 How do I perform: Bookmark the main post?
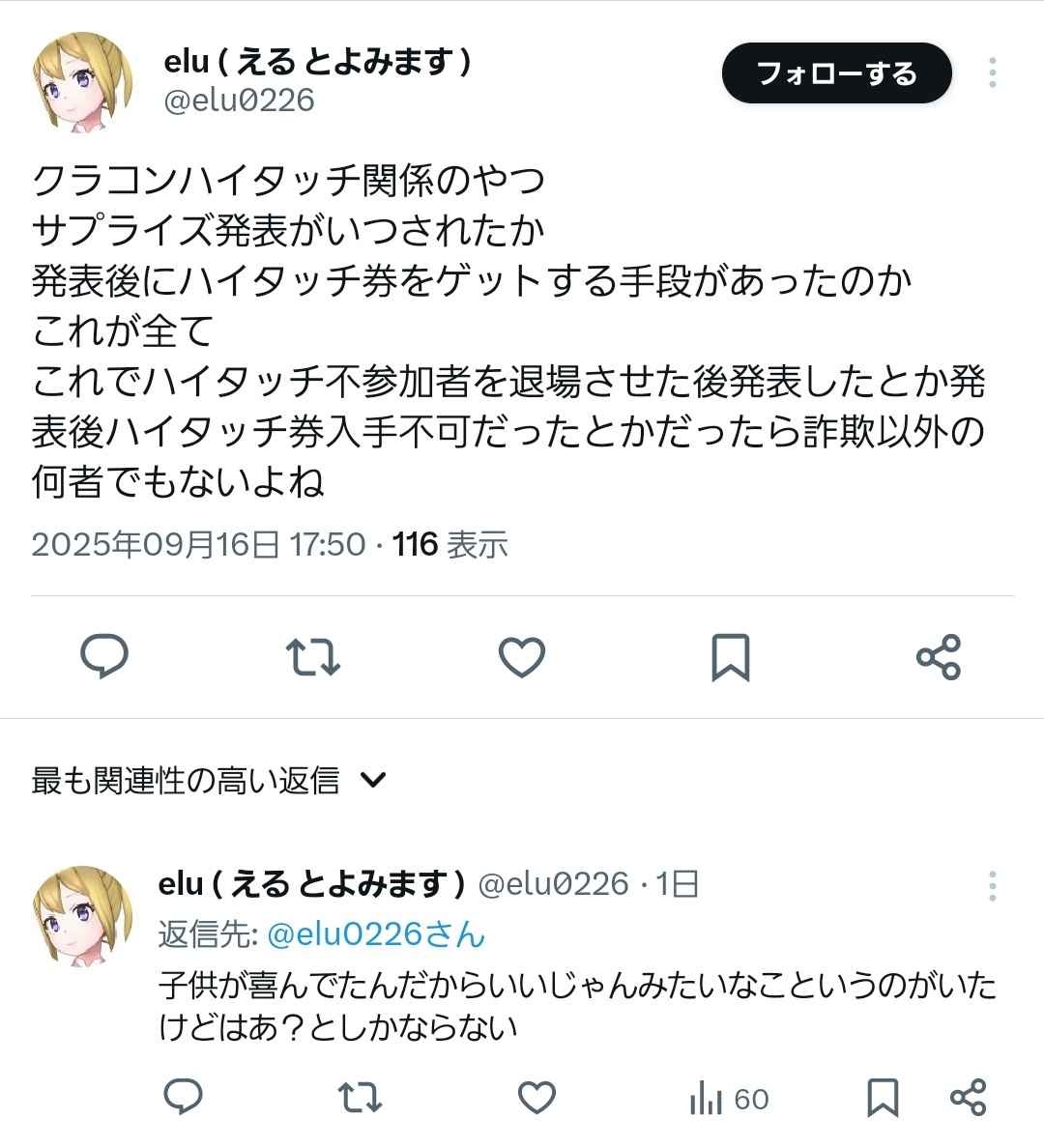tap(730, 656)
